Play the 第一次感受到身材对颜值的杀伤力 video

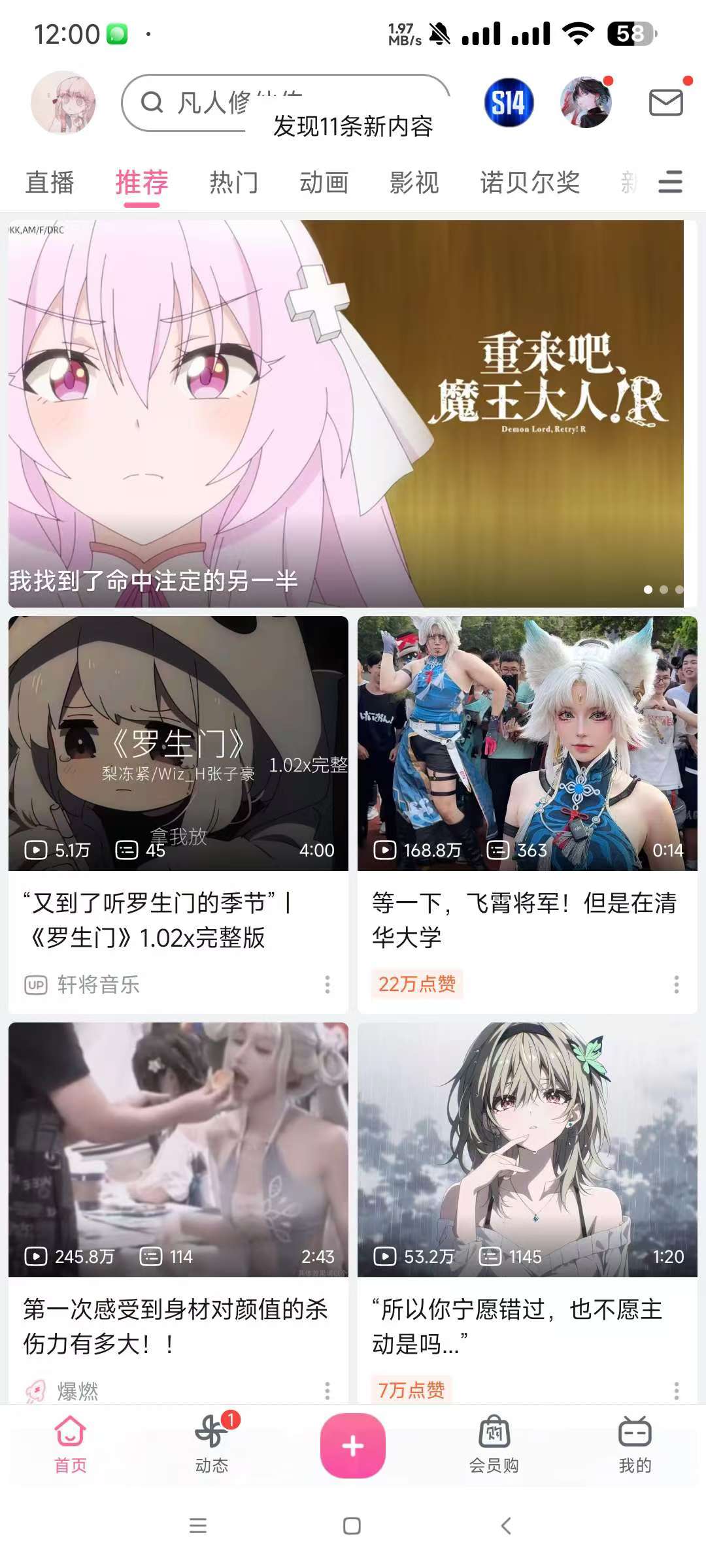pos(178,1149)
